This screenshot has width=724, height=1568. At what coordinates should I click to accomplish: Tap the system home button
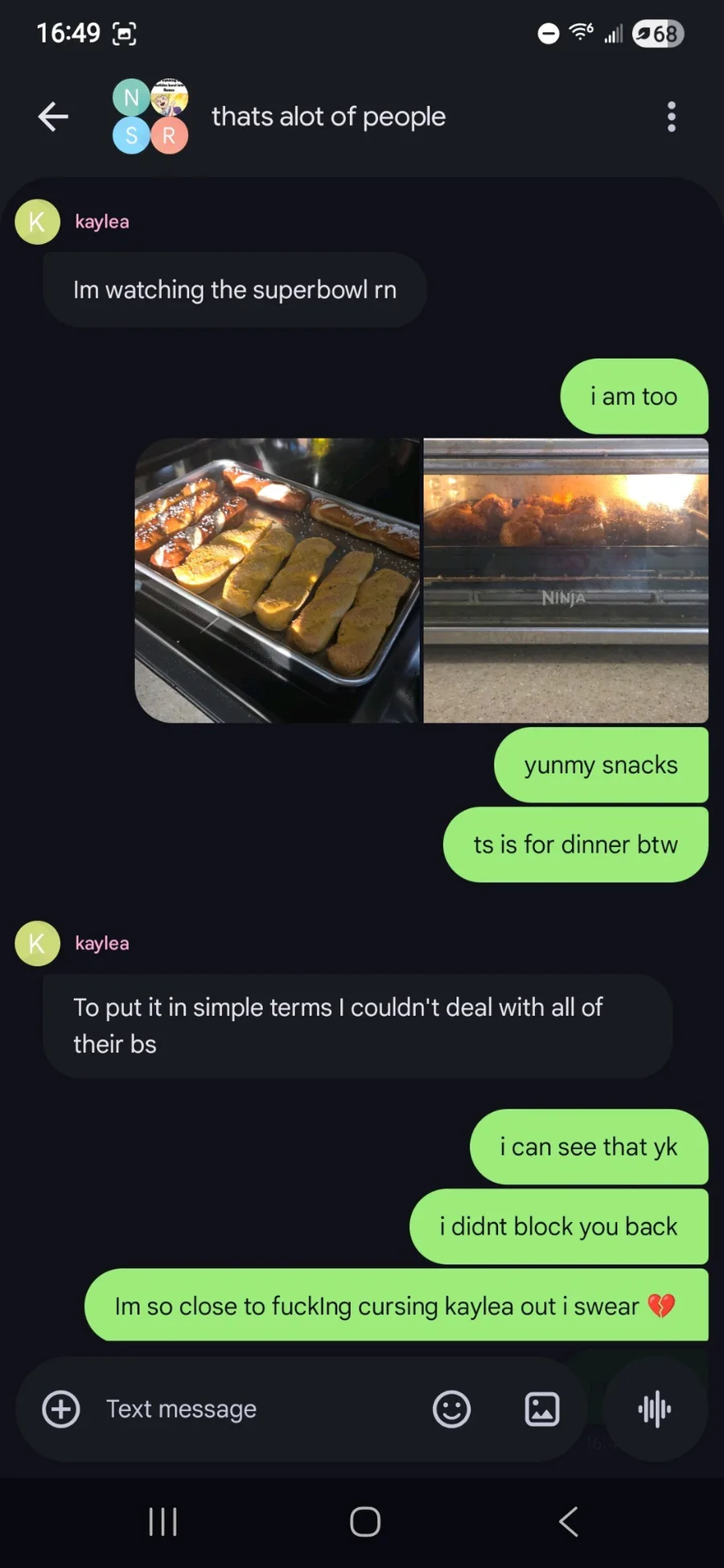pyautogui.click(x=365, y=1521)
